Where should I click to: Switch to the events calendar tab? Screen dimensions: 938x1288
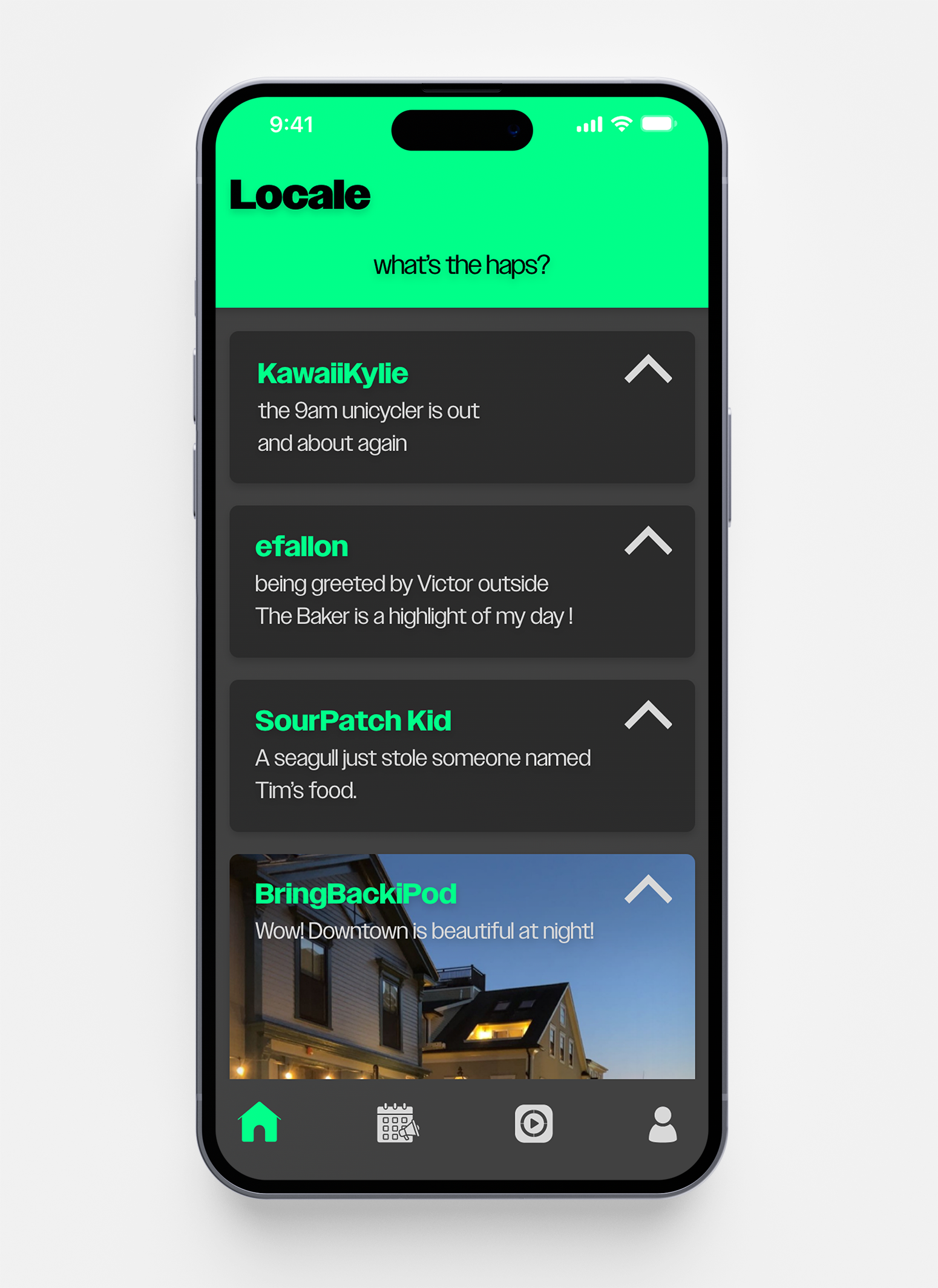(x=397, y=1123)
